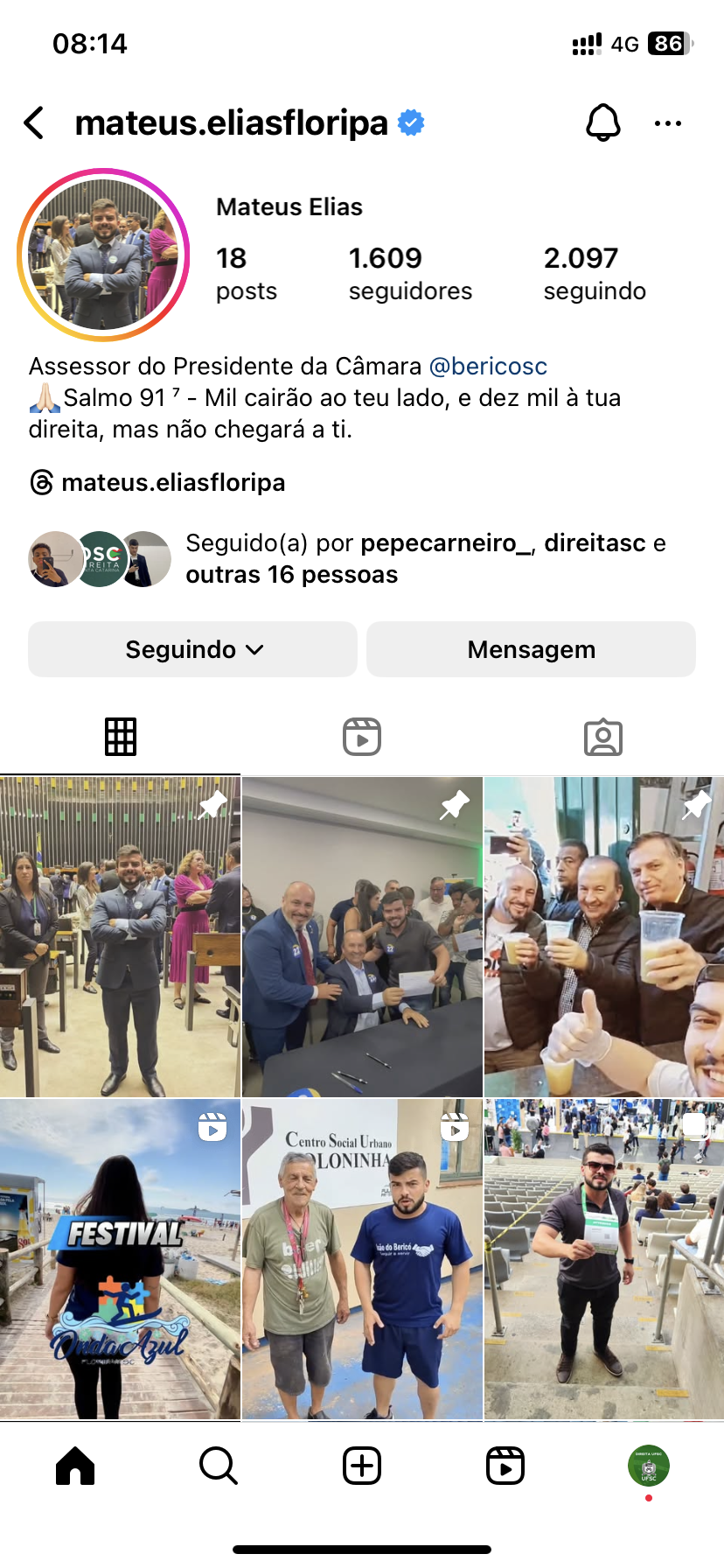Open the notifications bell for this profile
This screenshot has height=1568, width=724.
point(602,123)
